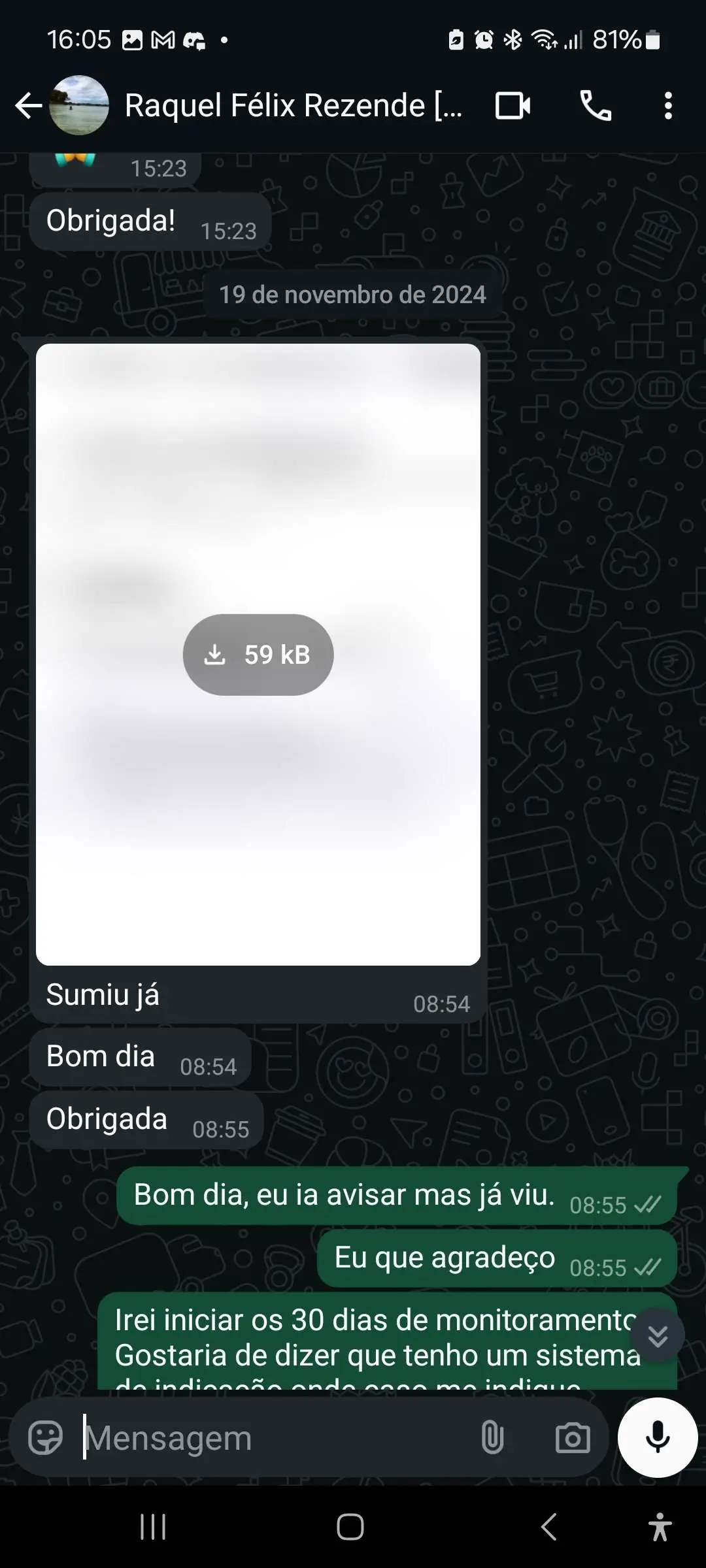
Task: Go back to the chat list
Action: (29, 106)
